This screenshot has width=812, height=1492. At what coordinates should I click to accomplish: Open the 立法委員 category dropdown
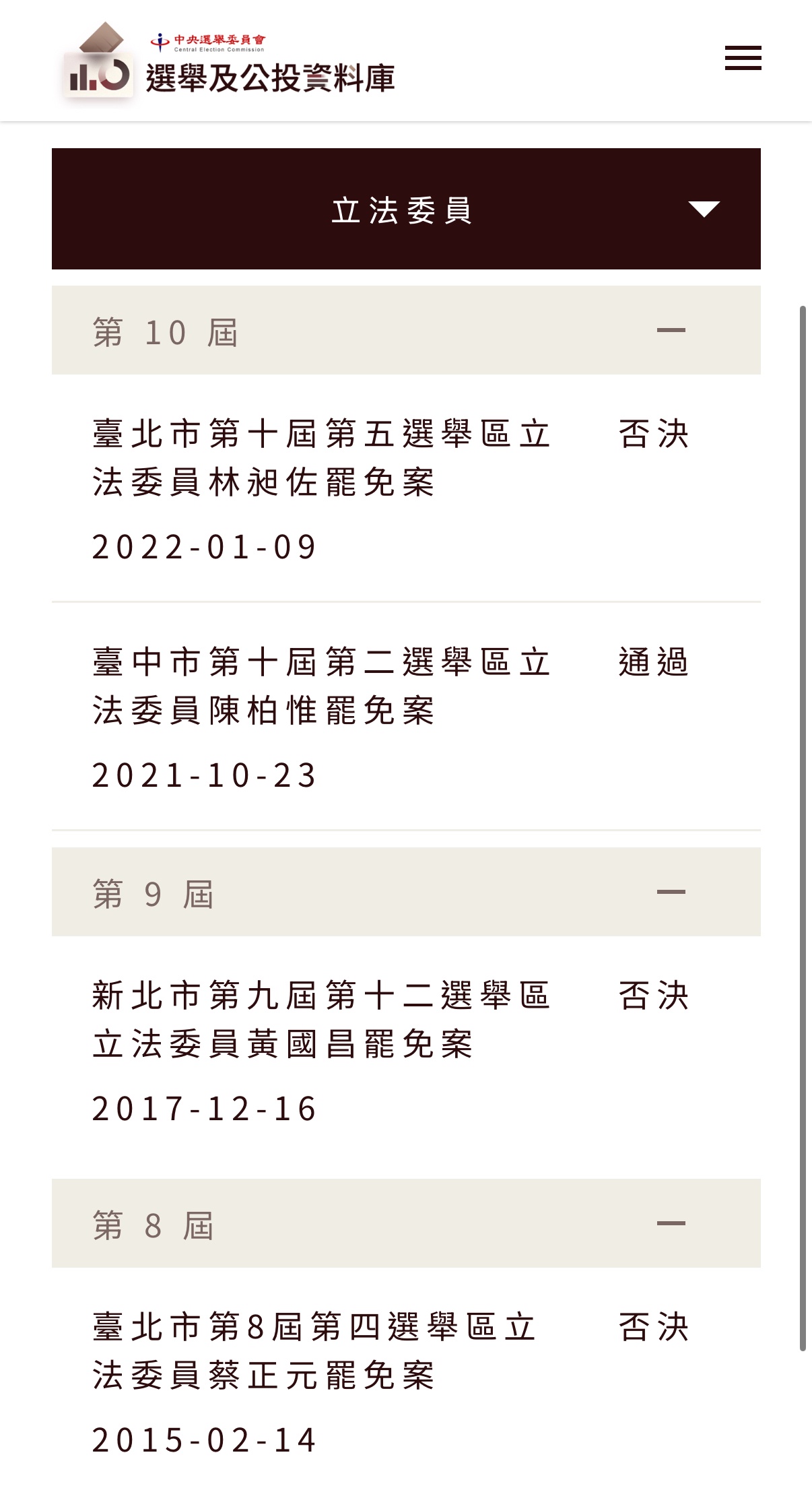pos(406,209)
